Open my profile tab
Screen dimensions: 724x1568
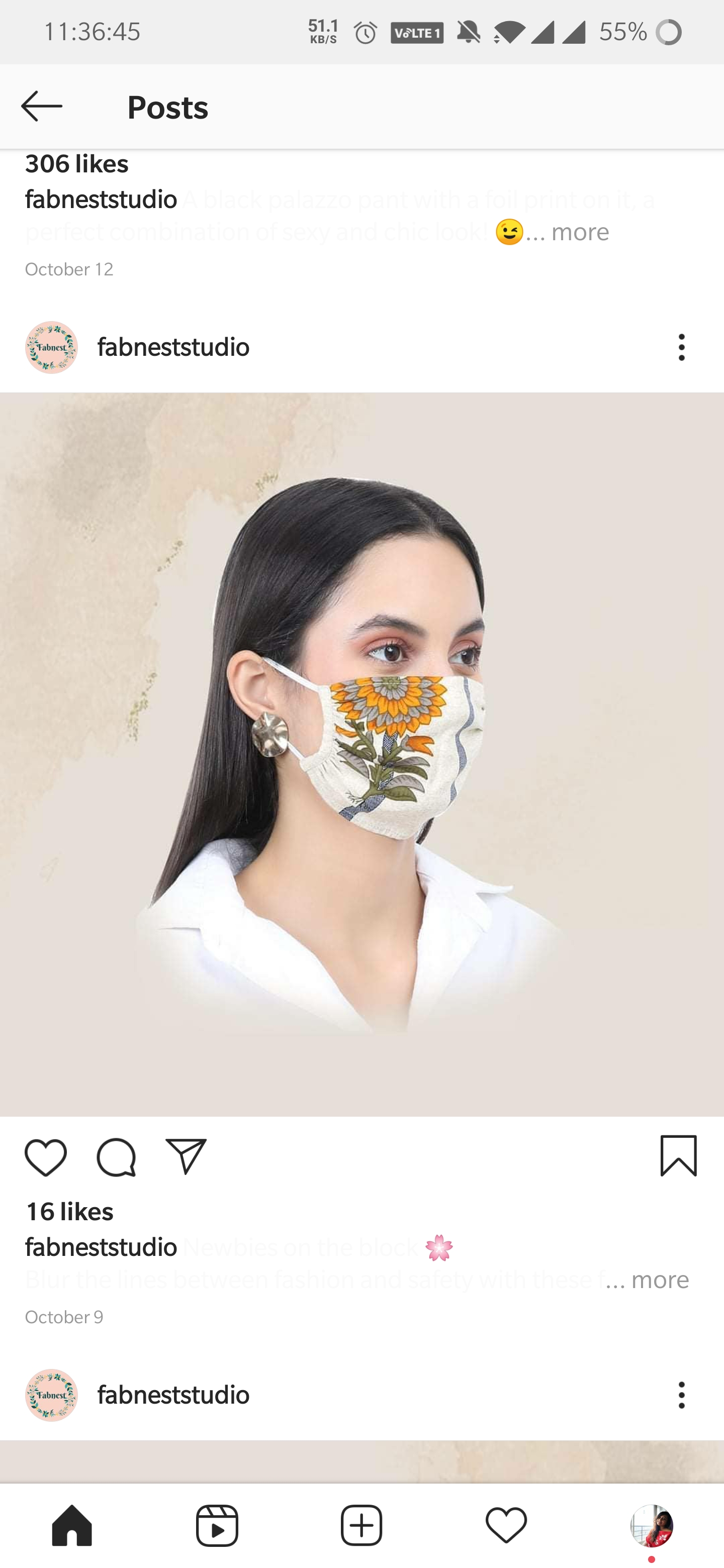651,1525
